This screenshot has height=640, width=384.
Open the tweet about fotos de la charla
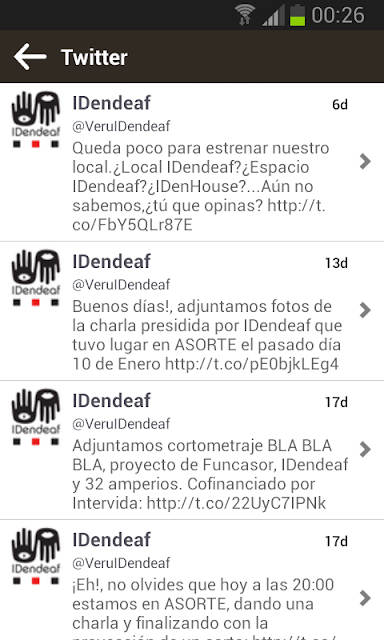coord(192,311)
